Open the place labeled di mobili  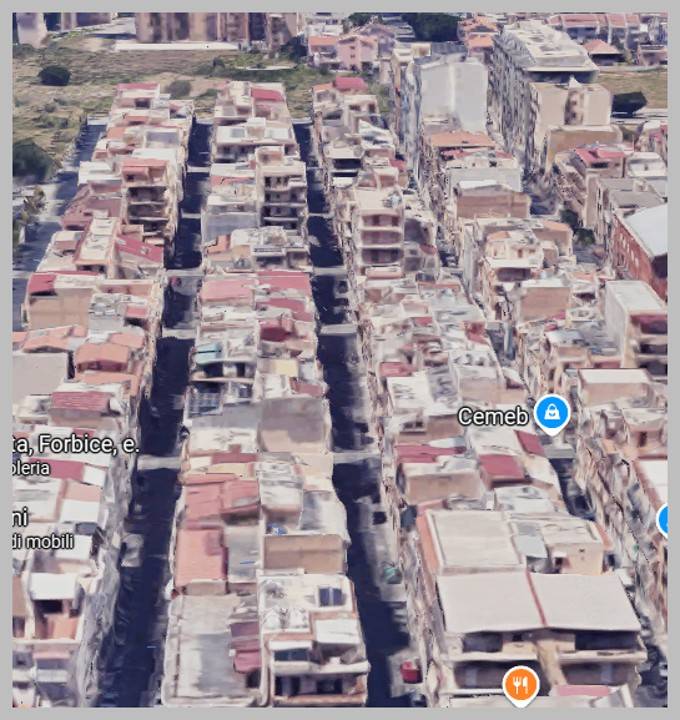tap(43, 541)
